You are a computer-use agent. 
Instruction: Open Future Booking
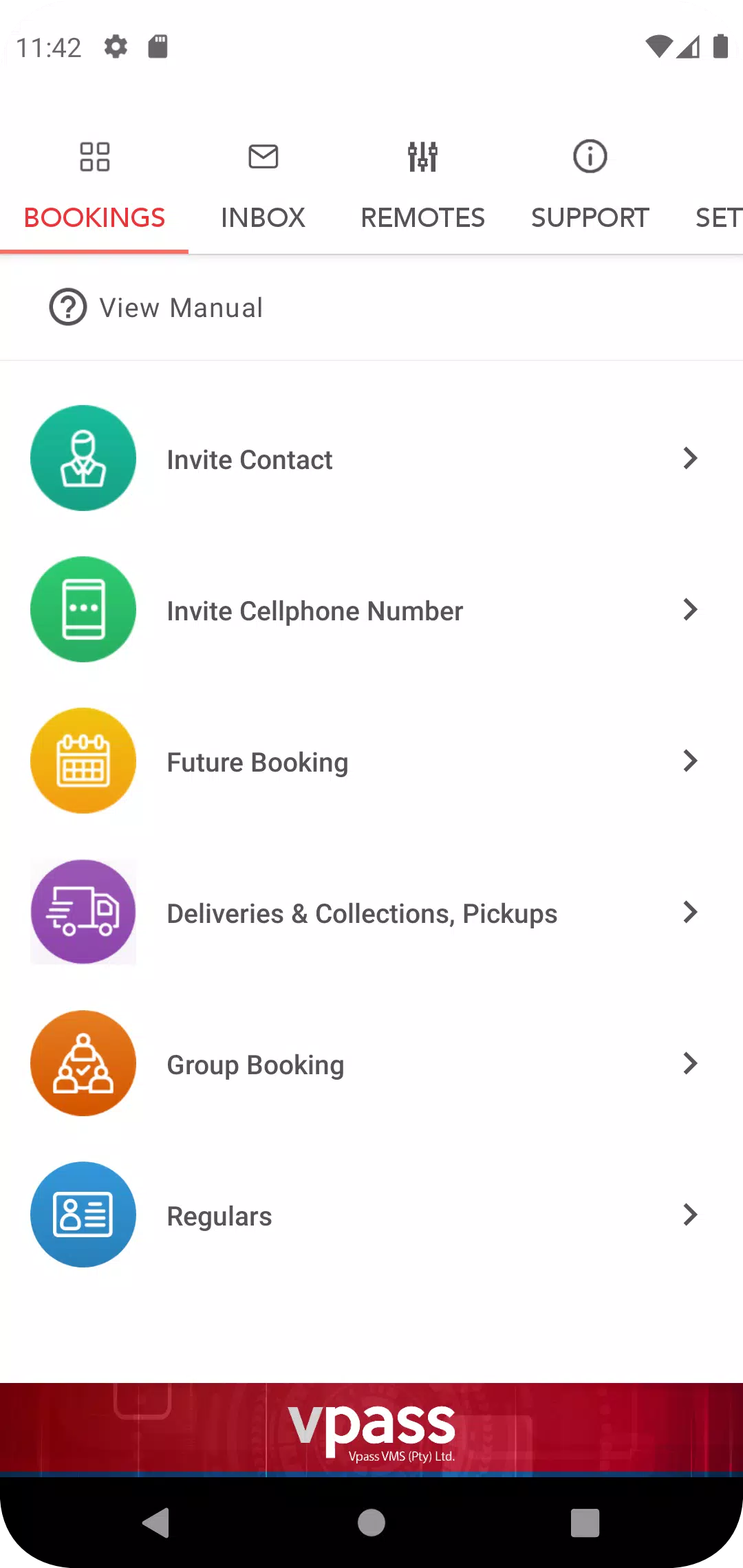coord(371,761)
